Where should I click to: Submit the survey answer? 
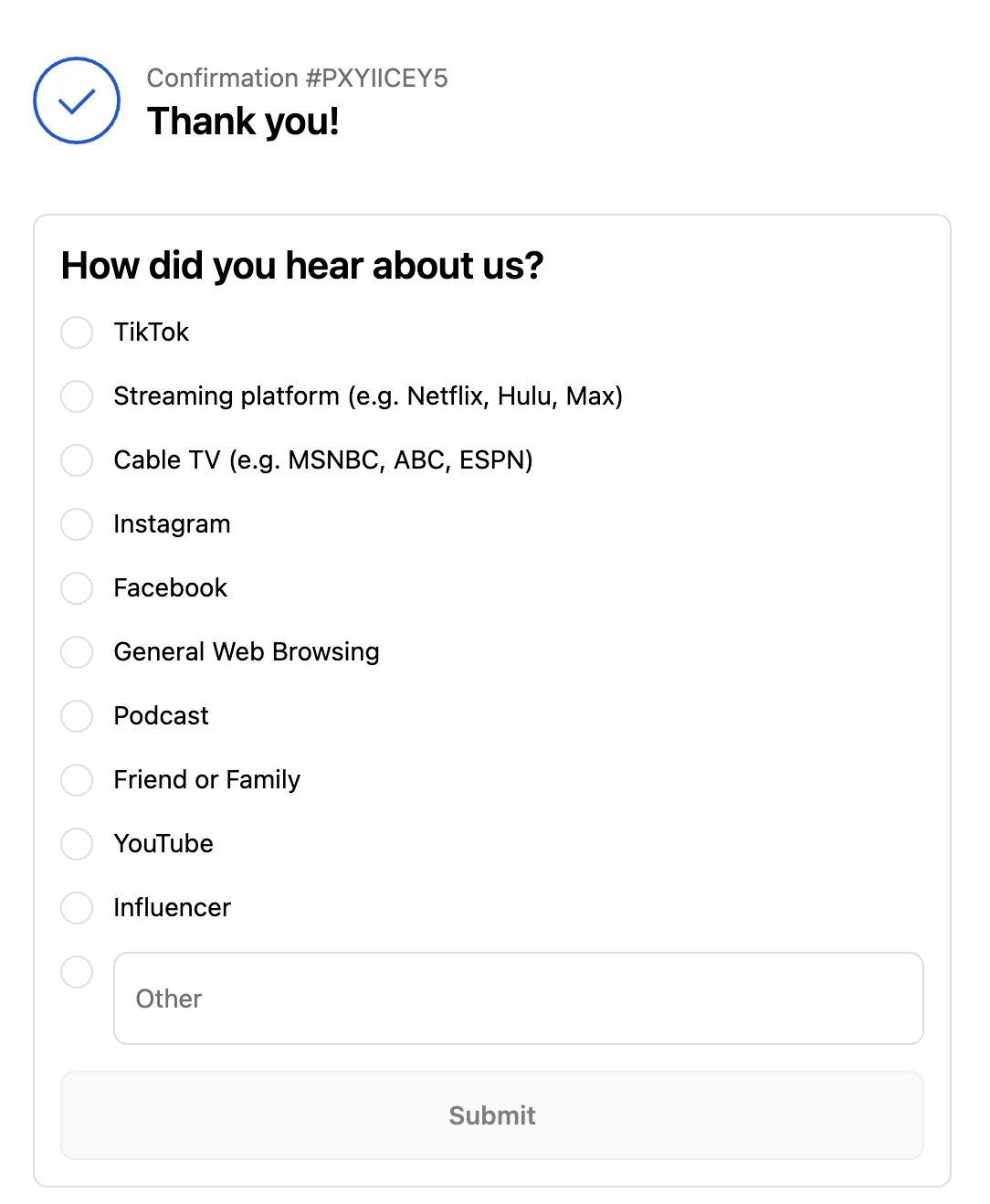point(491,1115)
